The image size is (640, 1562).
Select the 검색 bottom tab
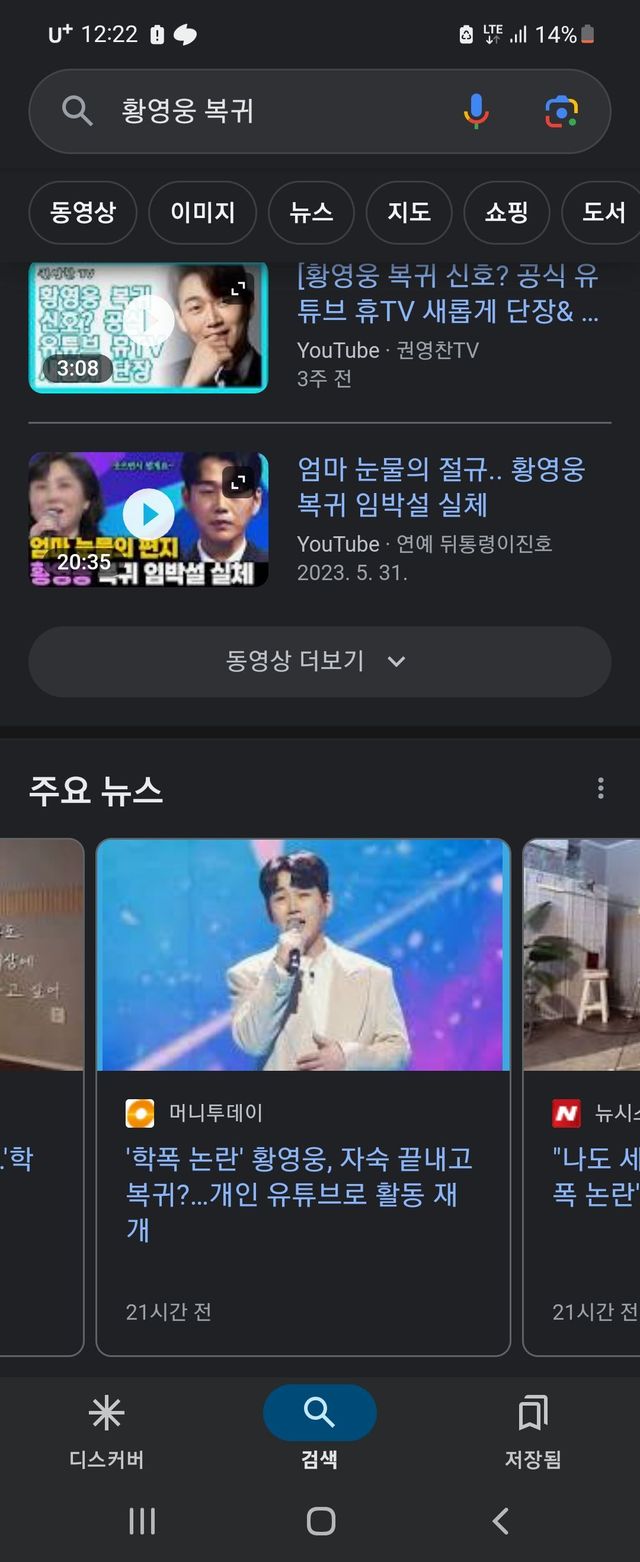(x=319, y=1432)
